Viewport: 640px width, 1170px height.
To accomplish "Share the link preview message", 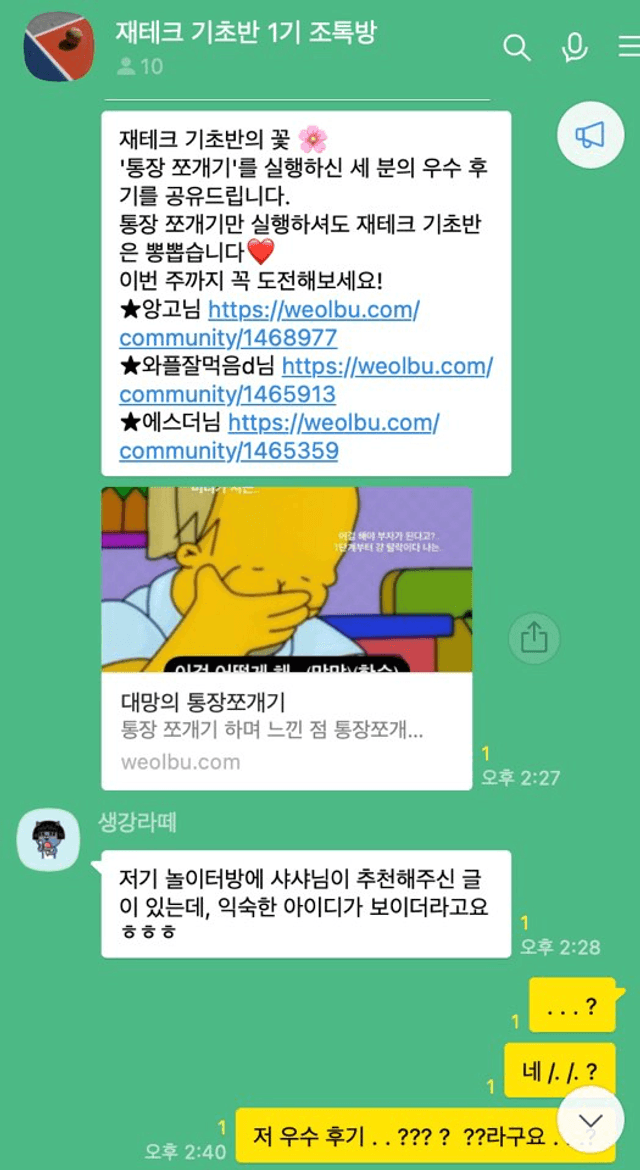I will pos(534,638).
